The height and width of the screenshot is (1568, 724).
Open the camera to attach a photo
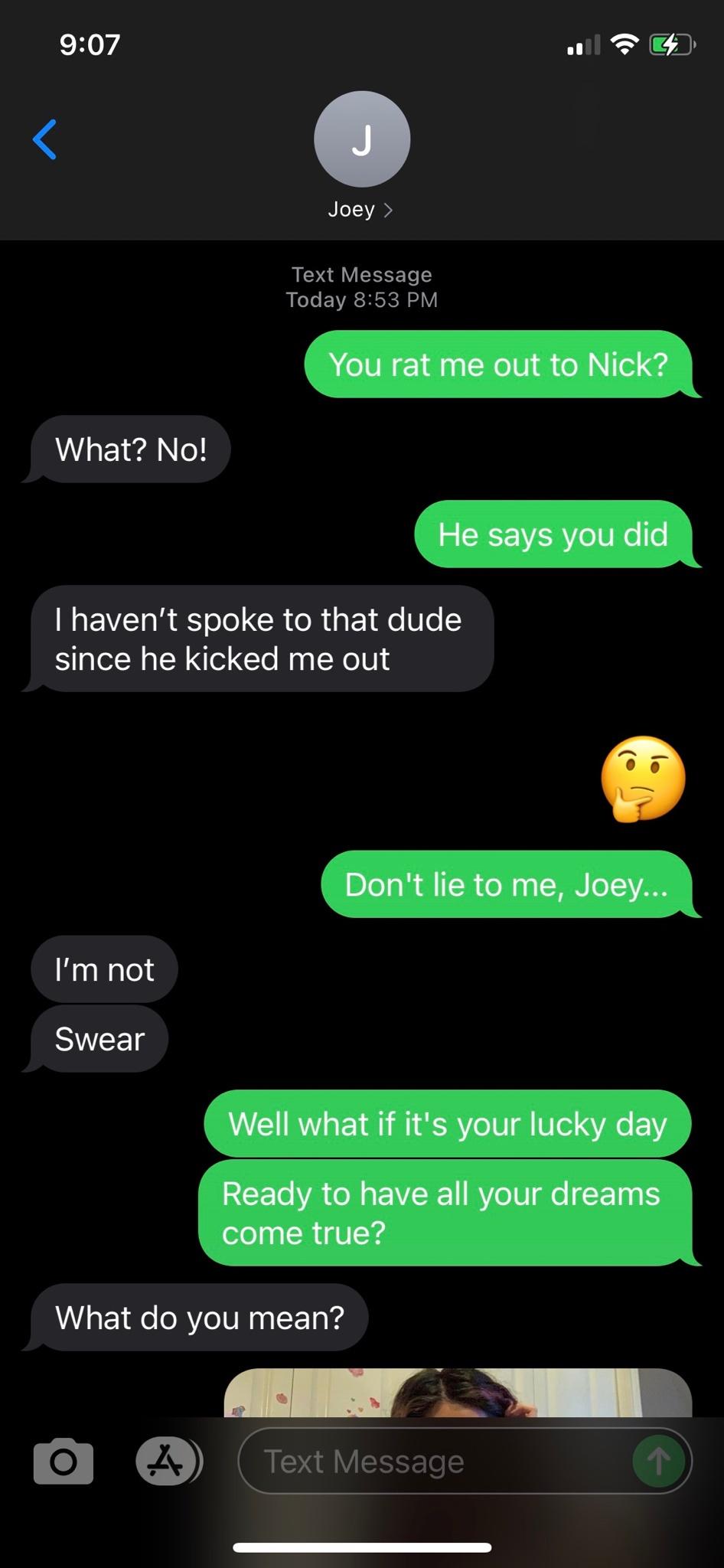[x=64, y=1461]
